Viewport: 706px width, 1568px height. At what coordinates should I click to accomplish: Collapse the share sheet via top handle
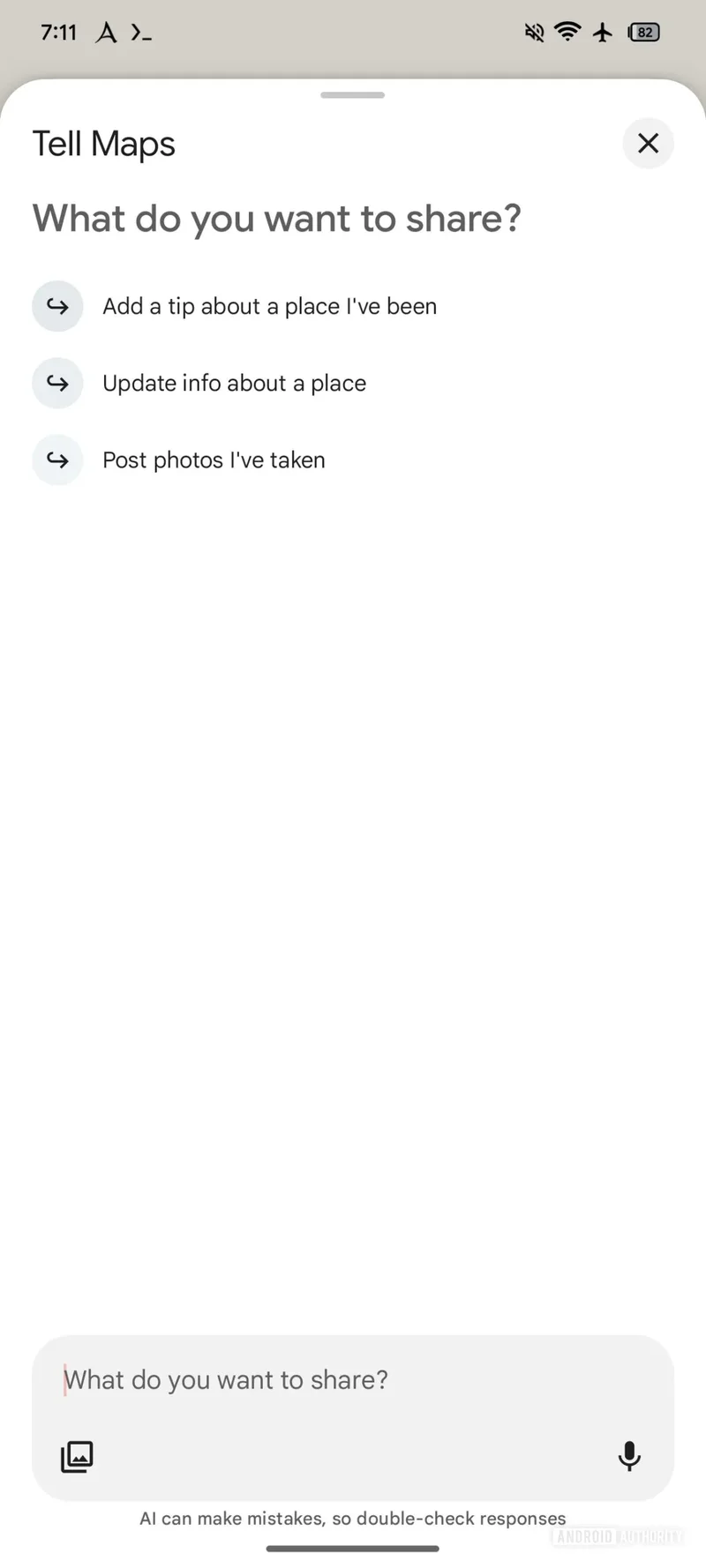352,94
